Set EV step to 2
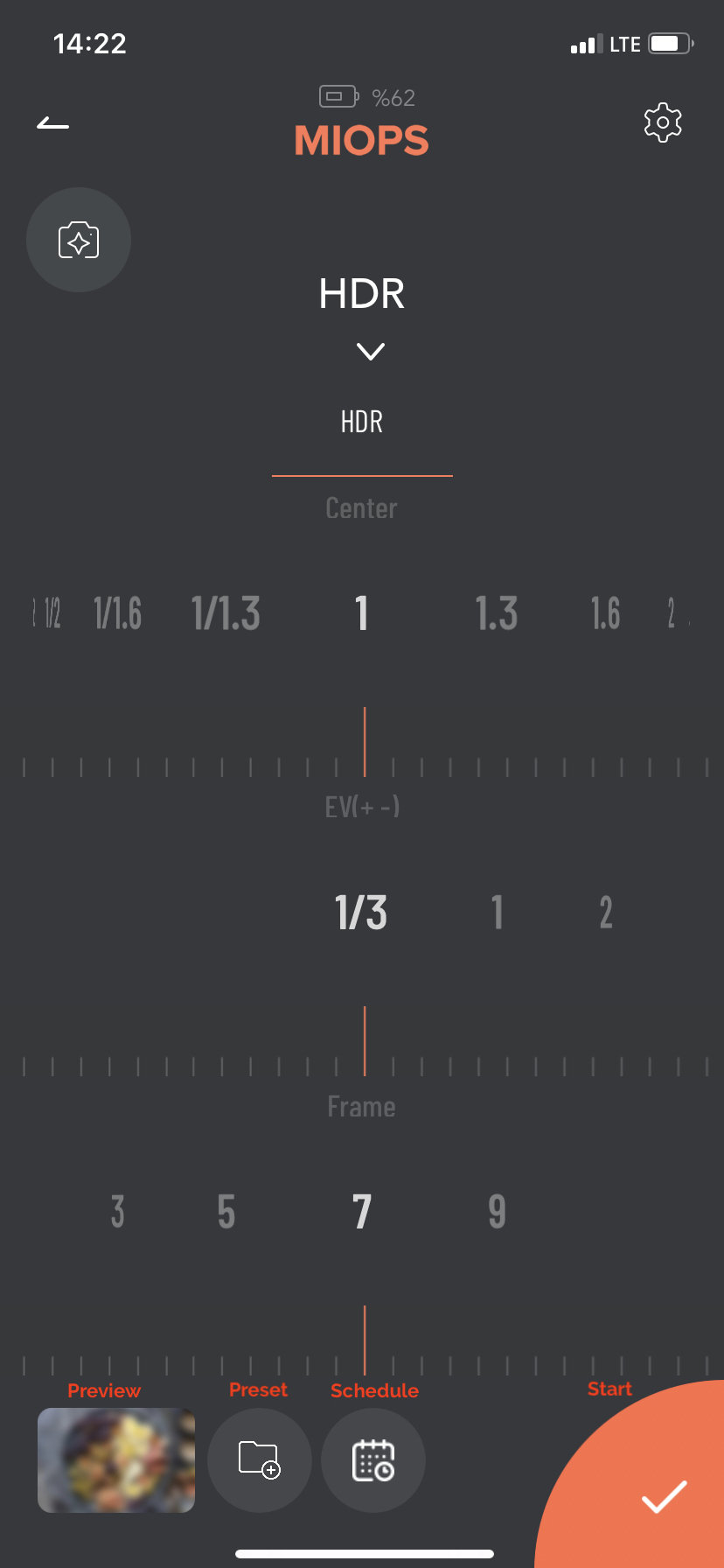The width and height of the screenshot is (724, 1568). [x=606, y=913]
